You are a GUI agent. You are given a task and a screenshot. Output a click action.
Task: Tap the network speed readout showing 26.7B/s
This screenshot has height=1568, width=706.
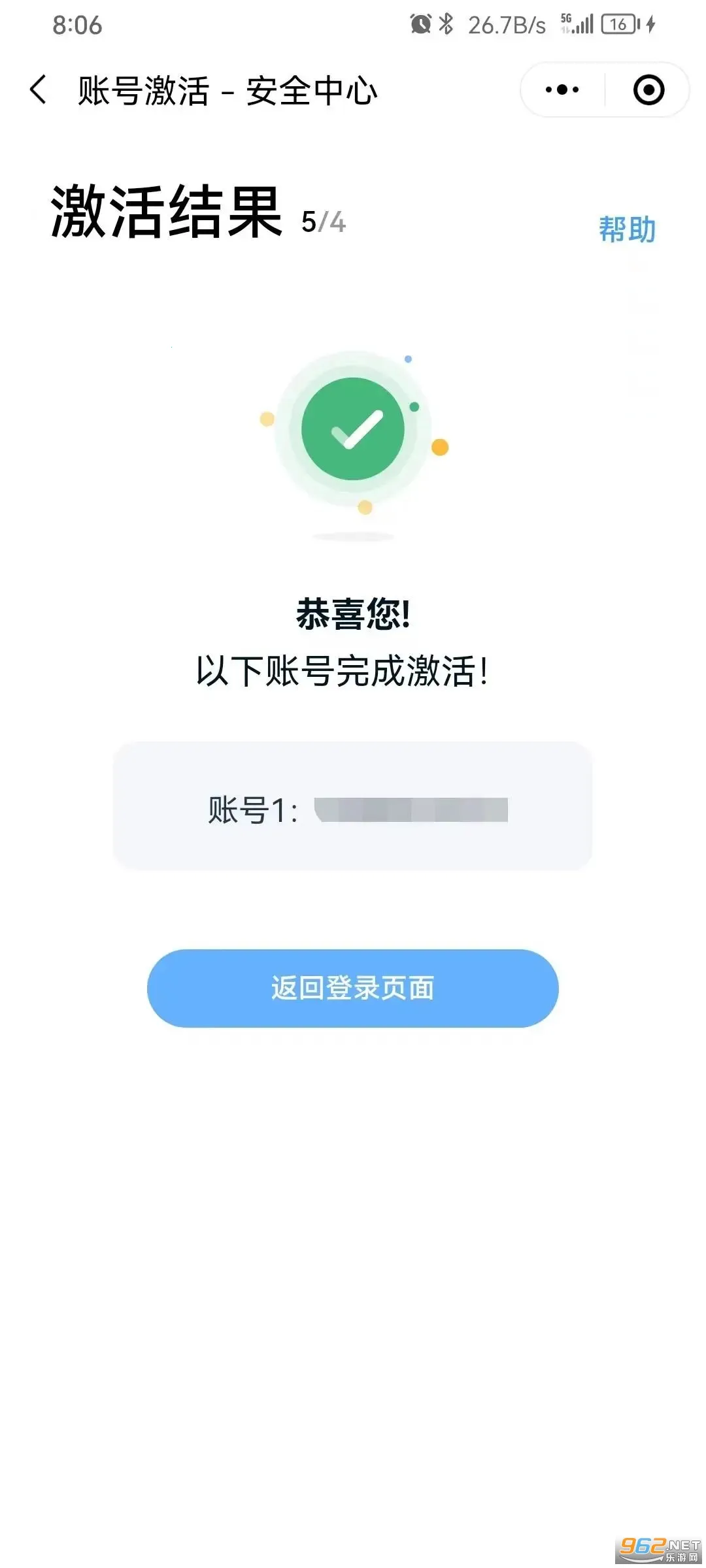507,24
